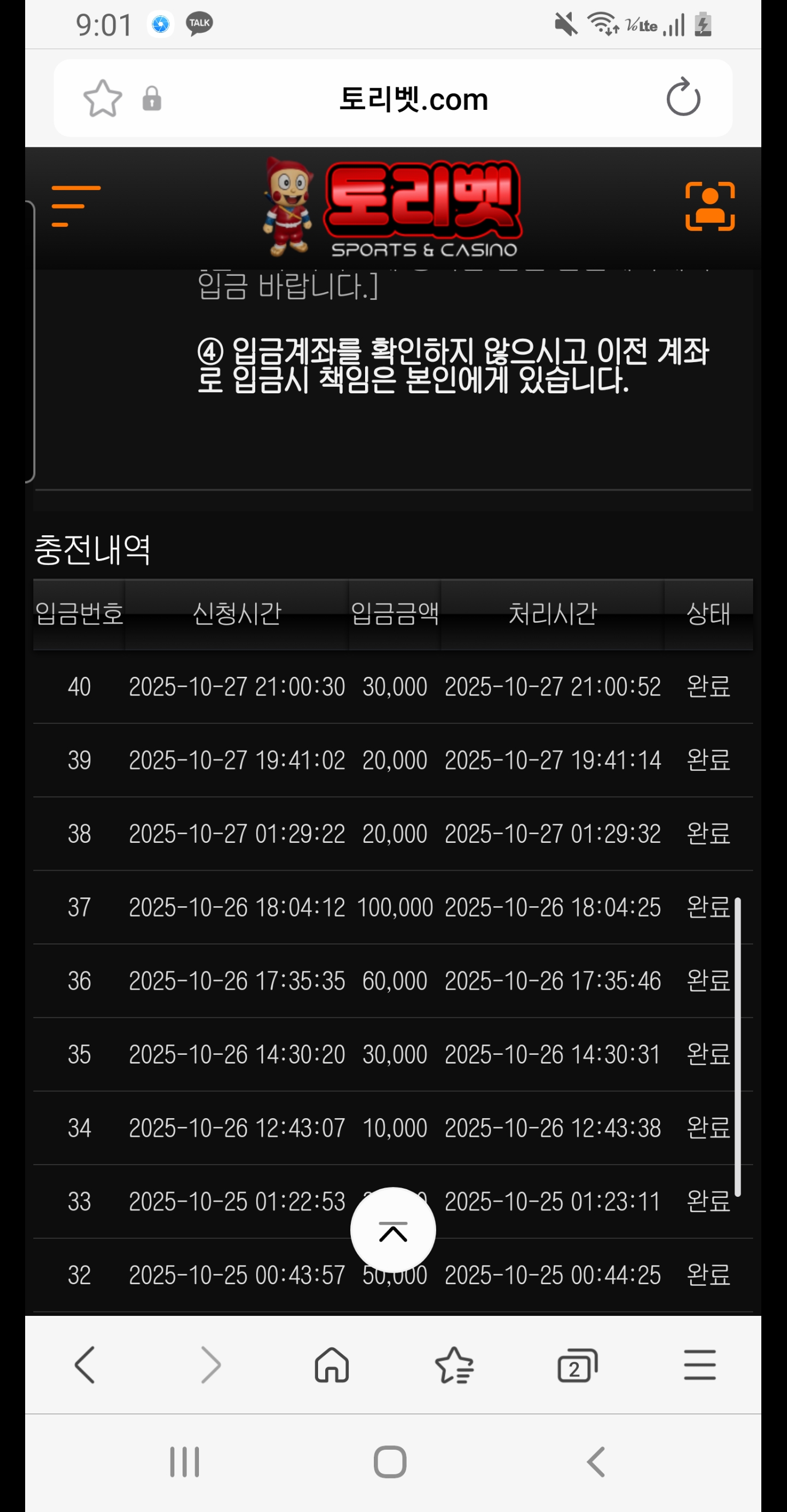Return to the phone's home screen
Screen dimensions: 787x1512
tap(390, 1462)
